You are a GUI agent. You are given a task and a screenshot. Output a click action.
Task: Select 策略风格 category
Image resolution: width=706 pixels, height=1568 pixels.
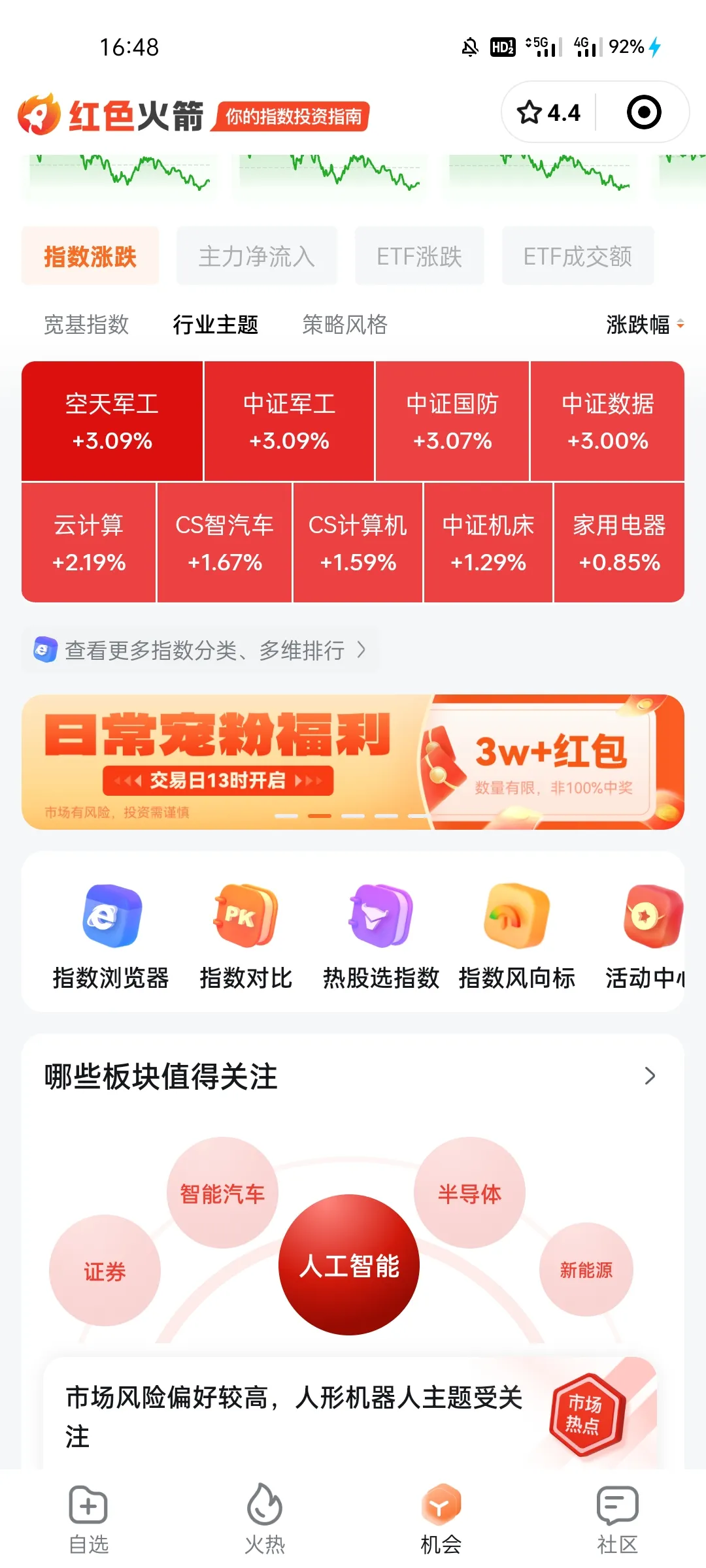click(345, 324)
